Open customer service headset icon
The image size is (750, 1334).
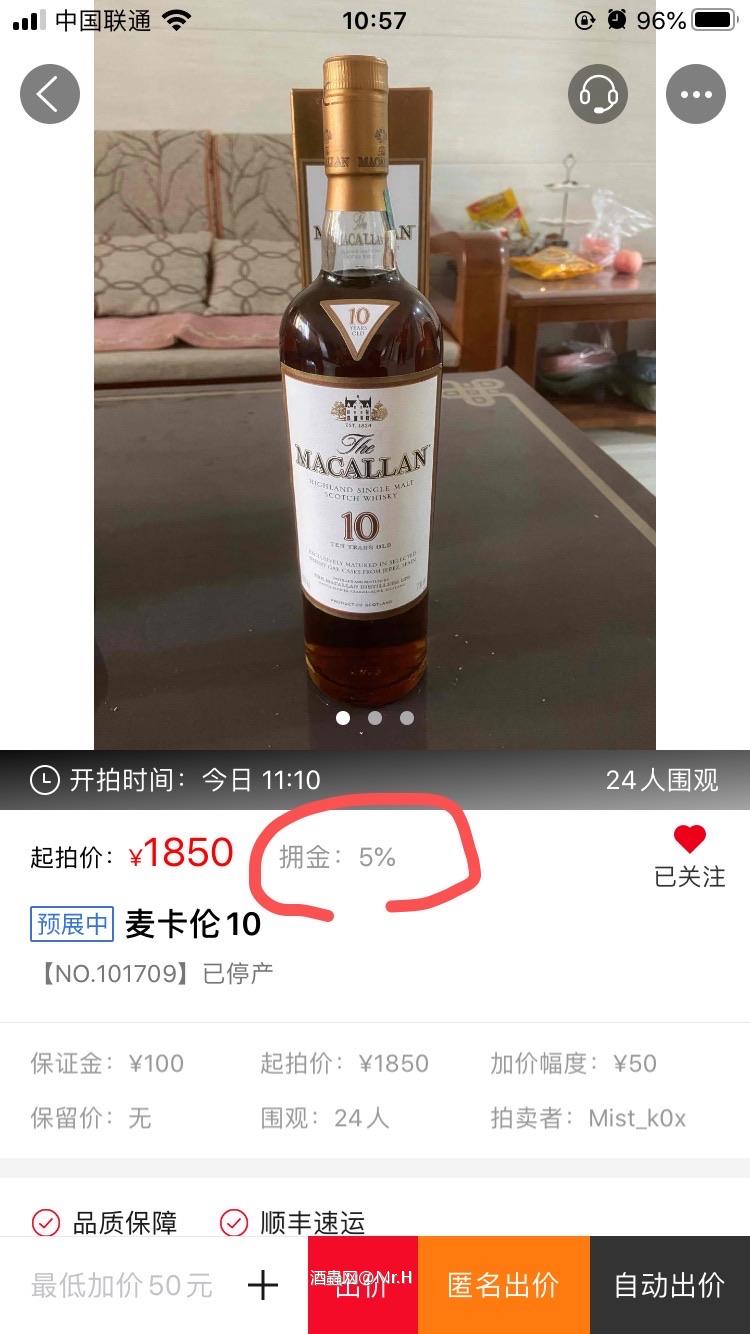(597, 93)
